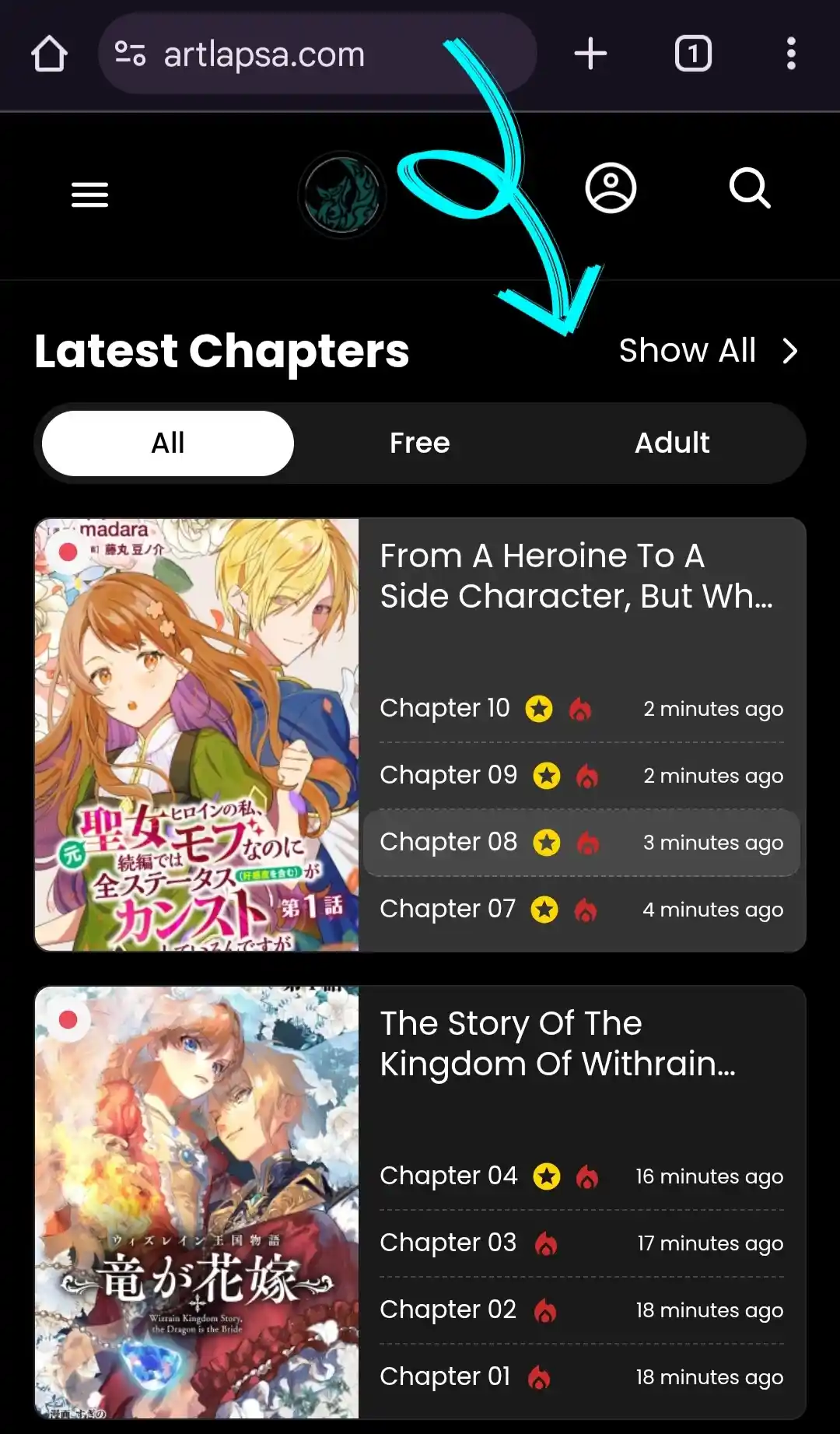Read Chapter 01 from 18 minutes ago

point(581,1376)
